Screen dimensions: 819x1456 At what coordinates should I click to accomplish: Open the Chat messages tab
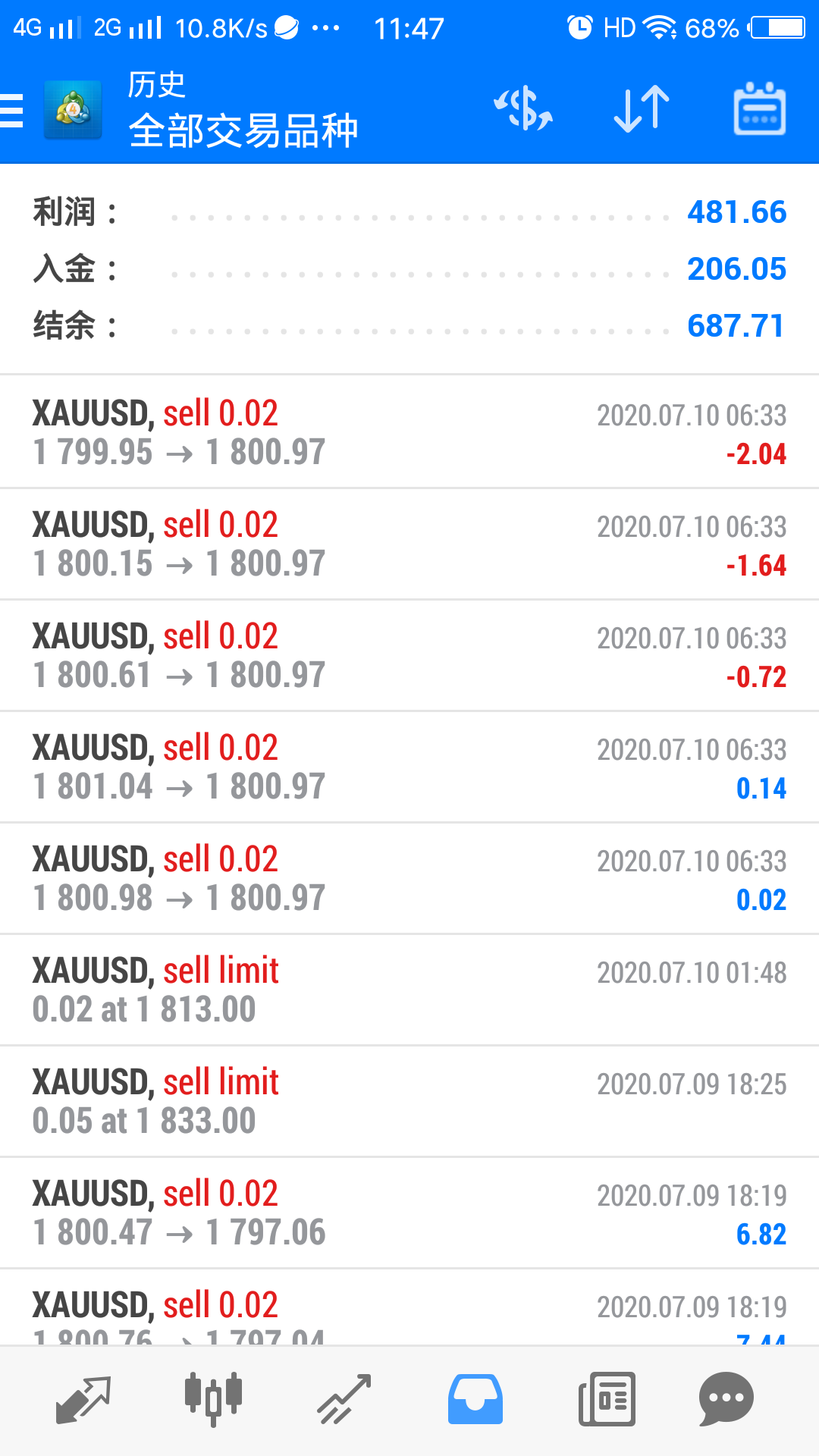tap(726, 1399)
